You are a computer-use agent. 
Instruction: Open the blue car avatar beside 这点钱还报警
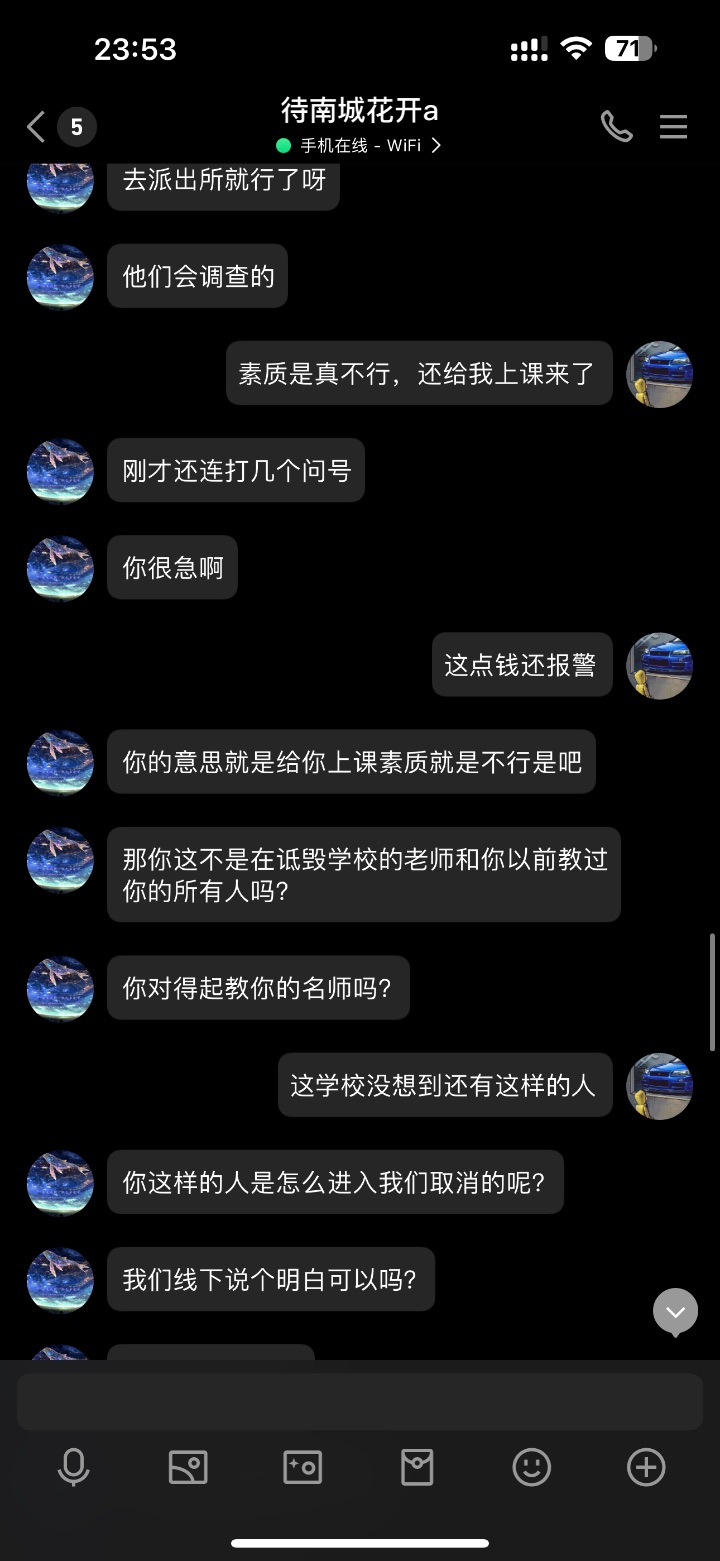click(659, 665)
